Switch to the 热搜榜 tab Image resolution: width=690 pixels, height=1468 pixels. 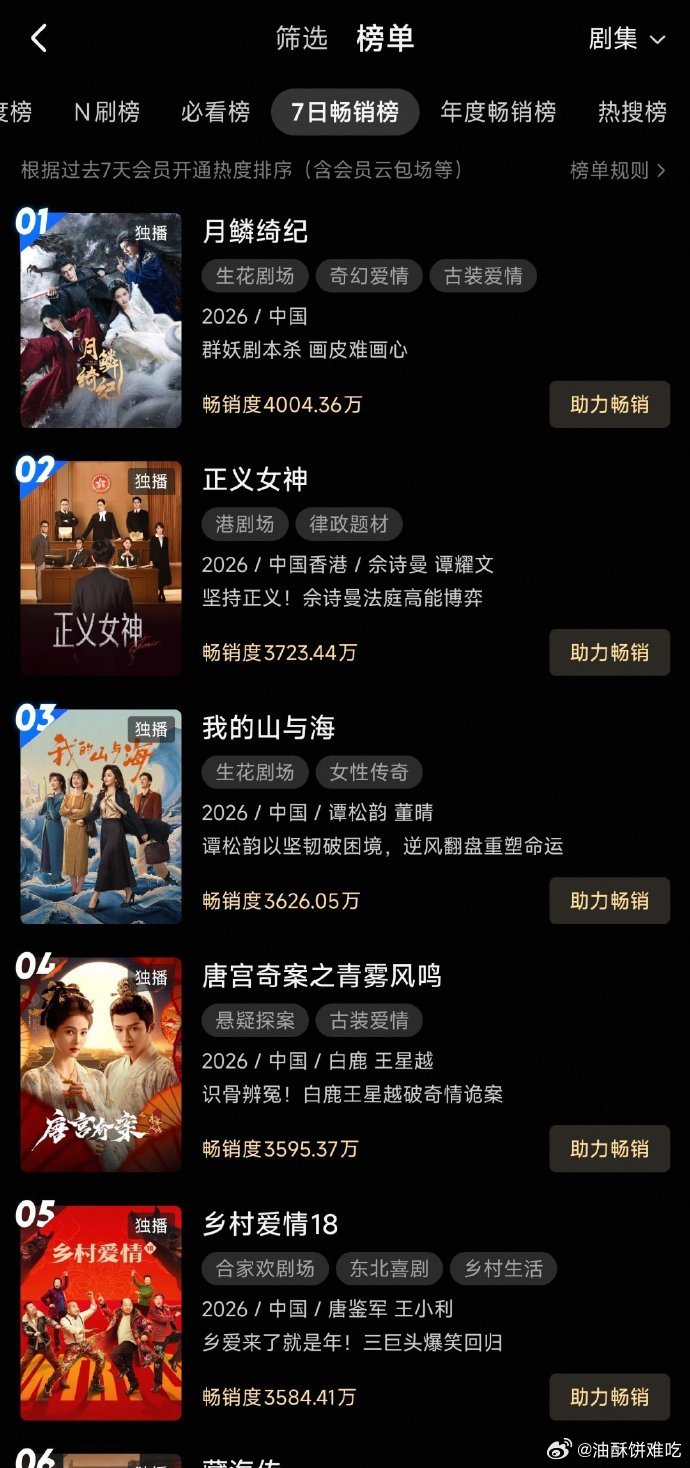(x=632, y=112)
